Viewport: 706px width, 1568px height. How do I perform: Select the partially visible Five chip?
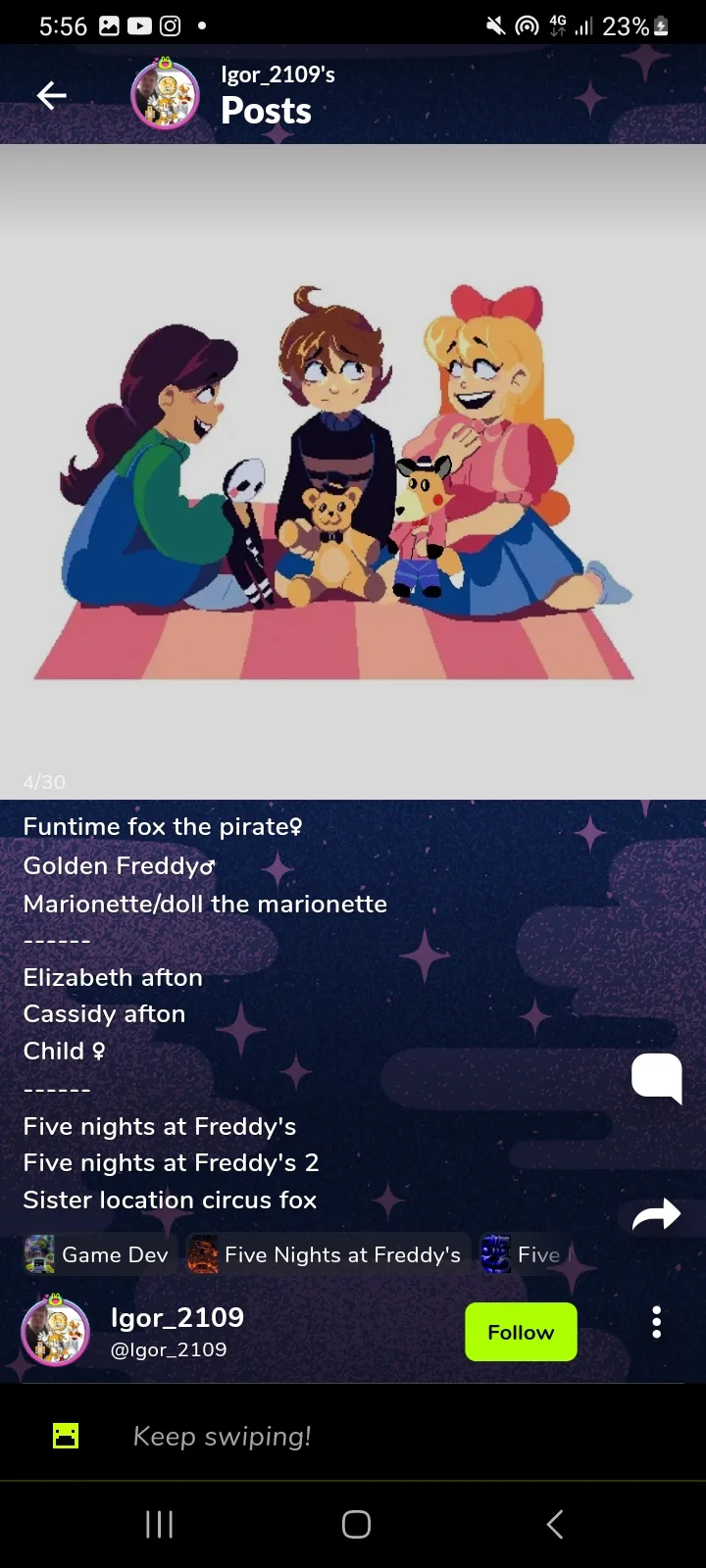(522, 1255)
